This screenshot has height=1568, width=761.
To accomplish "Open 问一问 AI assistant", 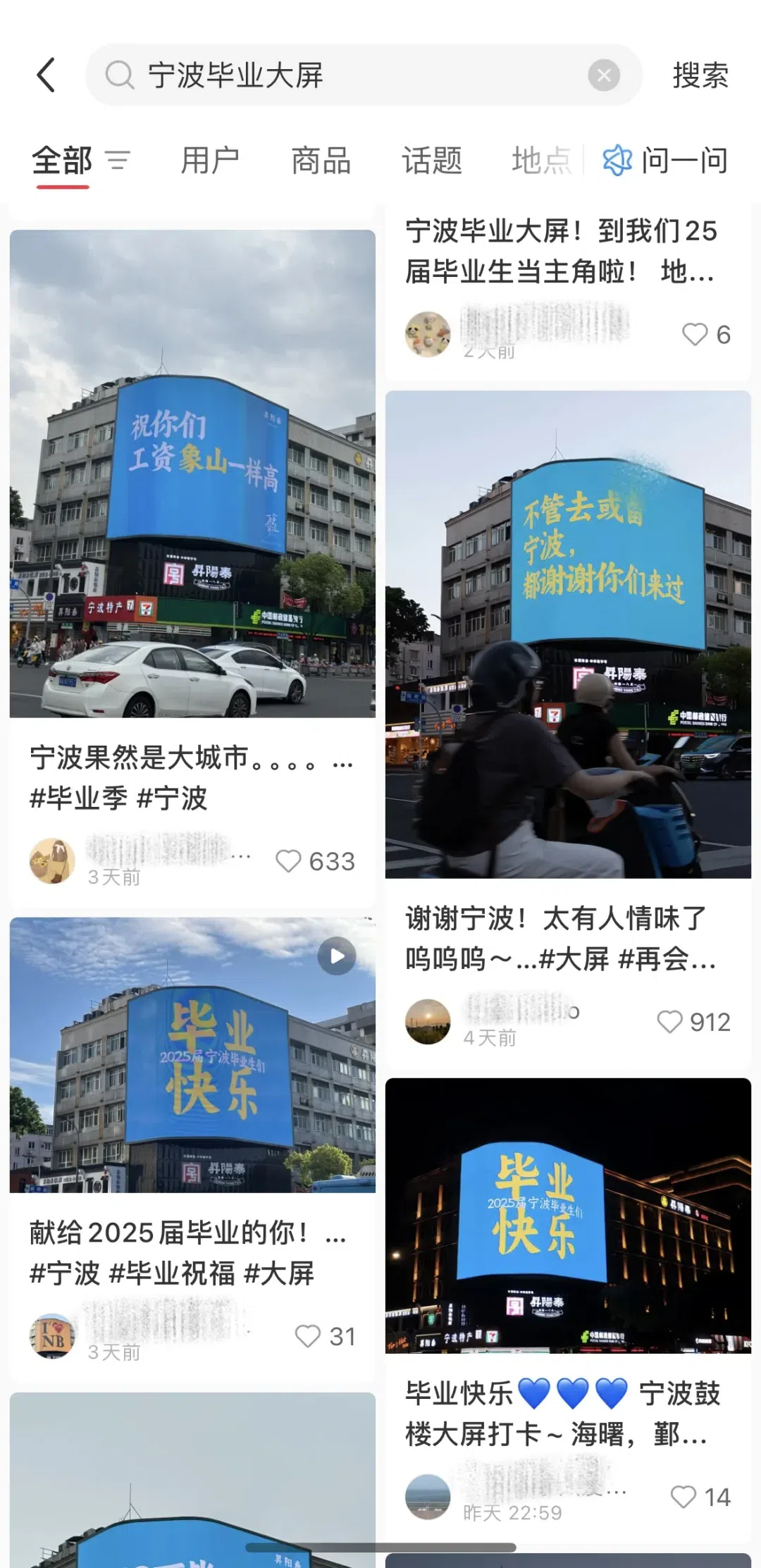I will pos(666,161).
